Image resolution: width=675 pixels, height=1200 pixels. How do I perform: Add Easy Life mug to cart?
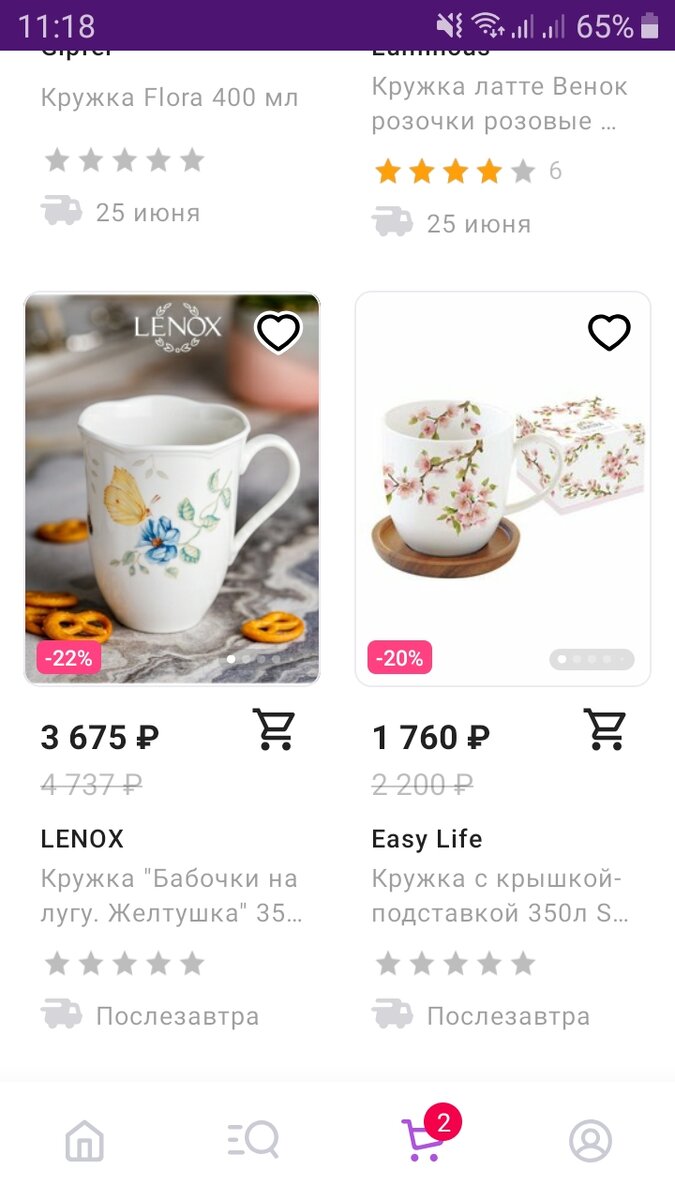(604, 730)
